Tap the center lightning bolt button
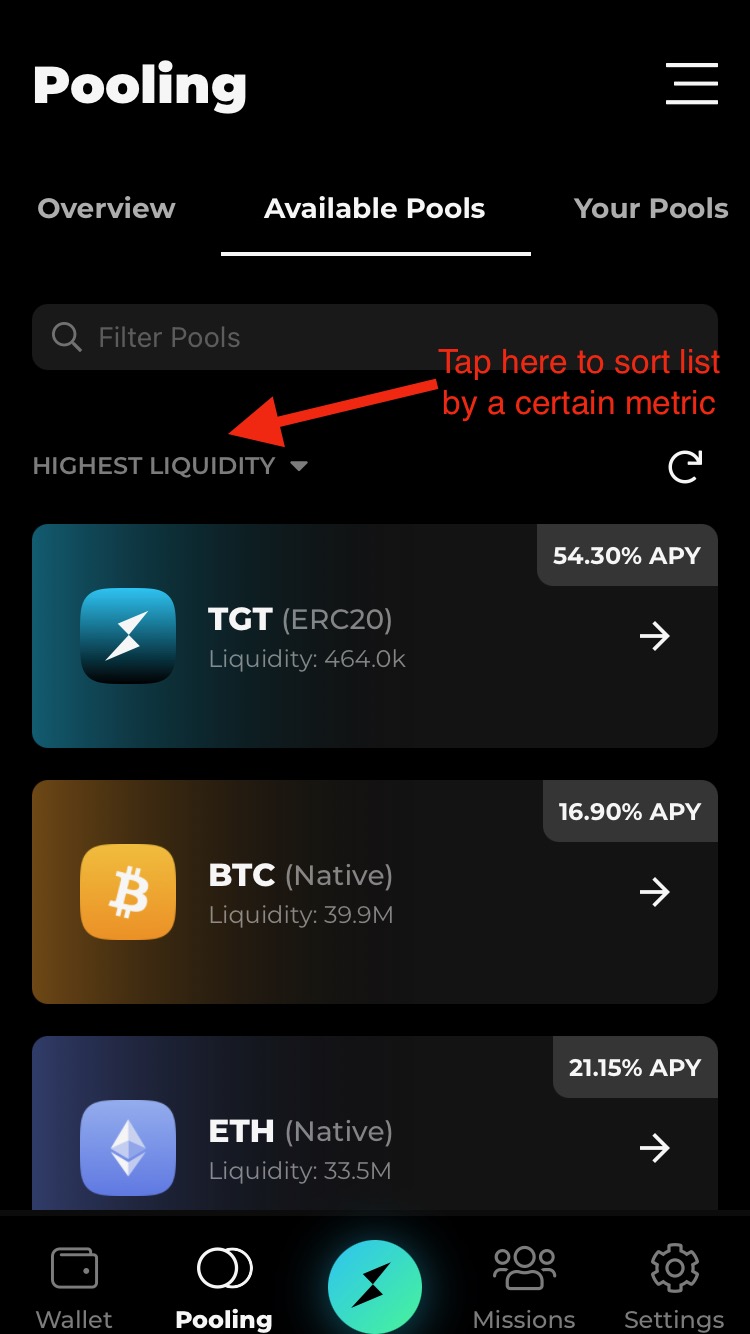 click(x=375, y=1286)
